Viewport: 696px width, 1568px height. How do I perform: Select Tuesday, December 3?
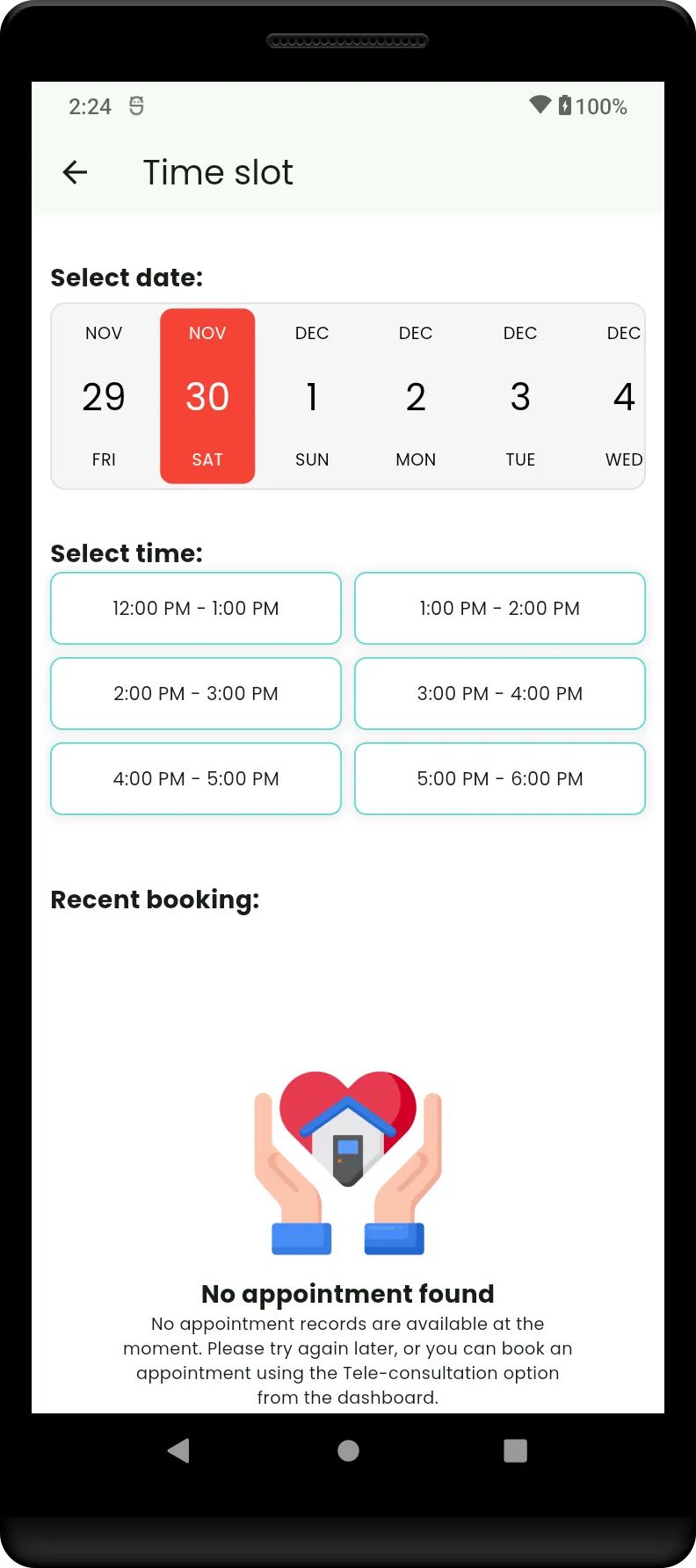click(x=520, y=396)
